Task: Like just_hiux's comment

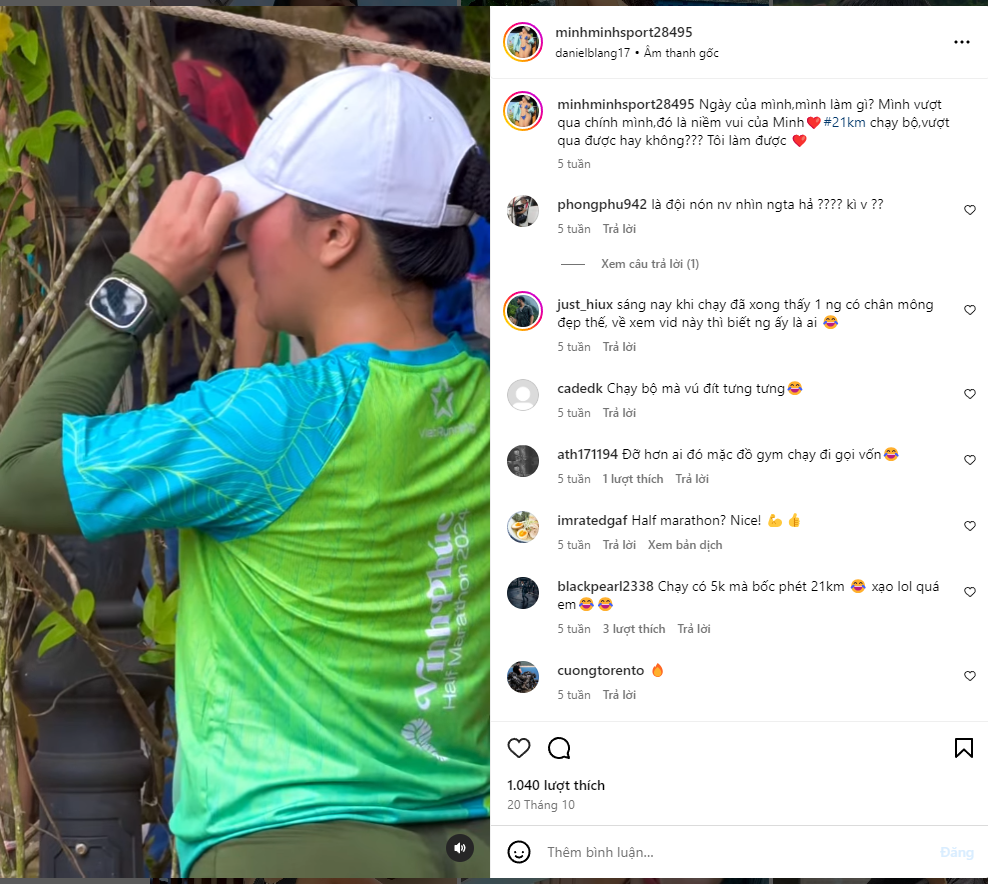Action: click(969, 311)
